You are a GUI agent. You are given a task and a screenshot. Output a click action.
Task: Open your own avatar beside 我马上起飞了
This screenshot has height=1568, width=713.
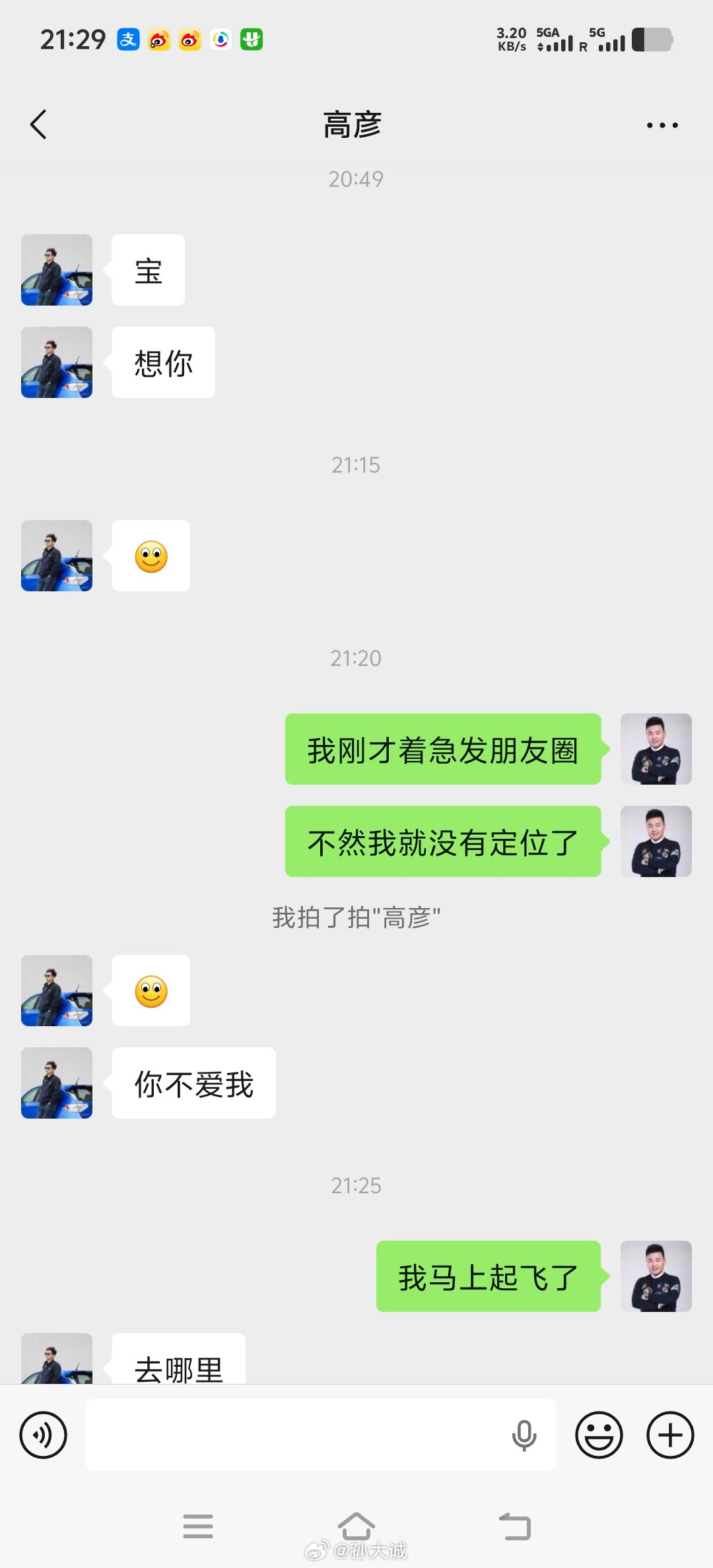click(656, 1276)
